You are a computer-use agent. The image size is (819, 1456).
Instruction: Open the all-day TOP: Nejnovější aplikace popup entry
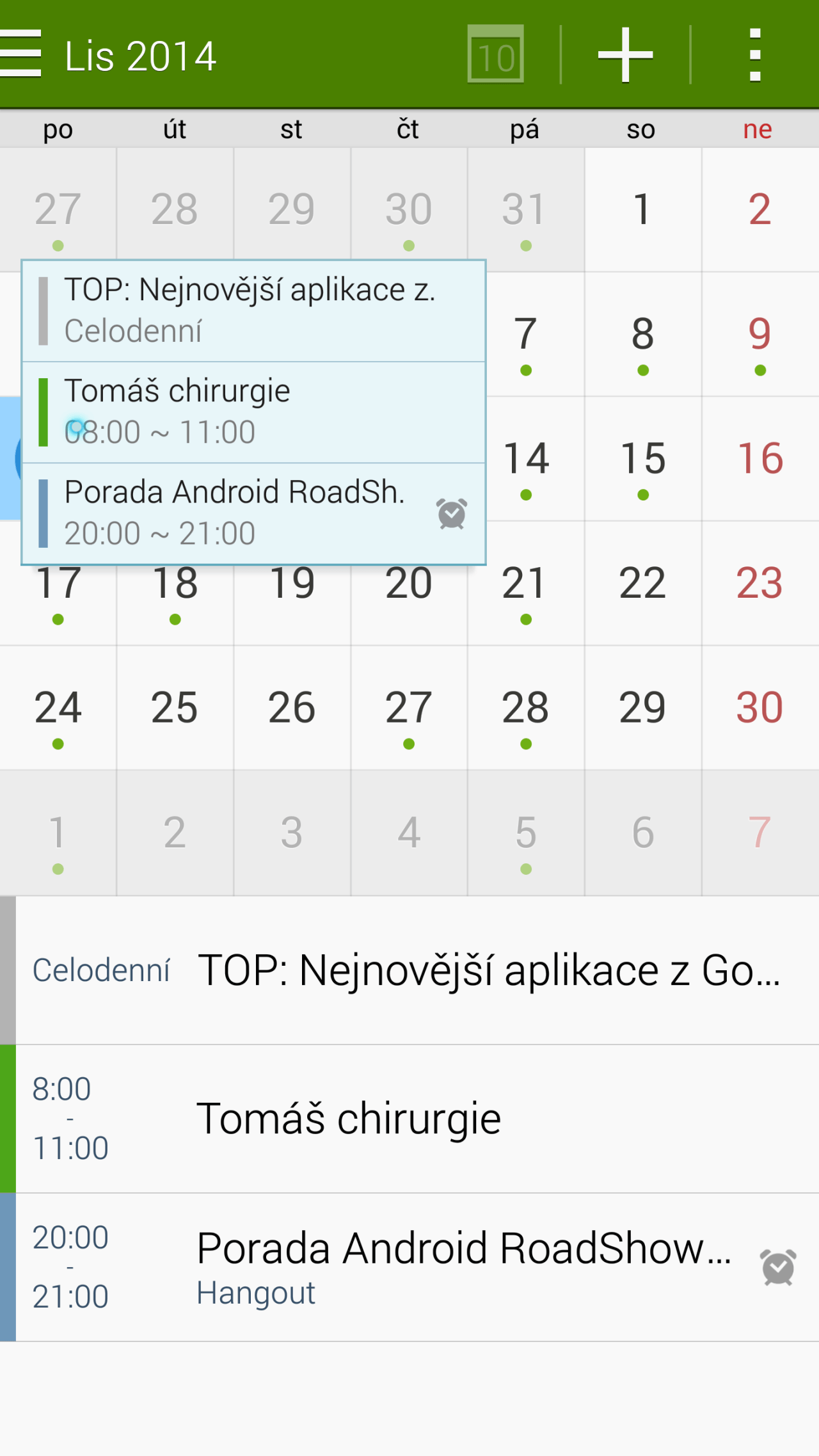pyautogui.click(x=254, y=311)
